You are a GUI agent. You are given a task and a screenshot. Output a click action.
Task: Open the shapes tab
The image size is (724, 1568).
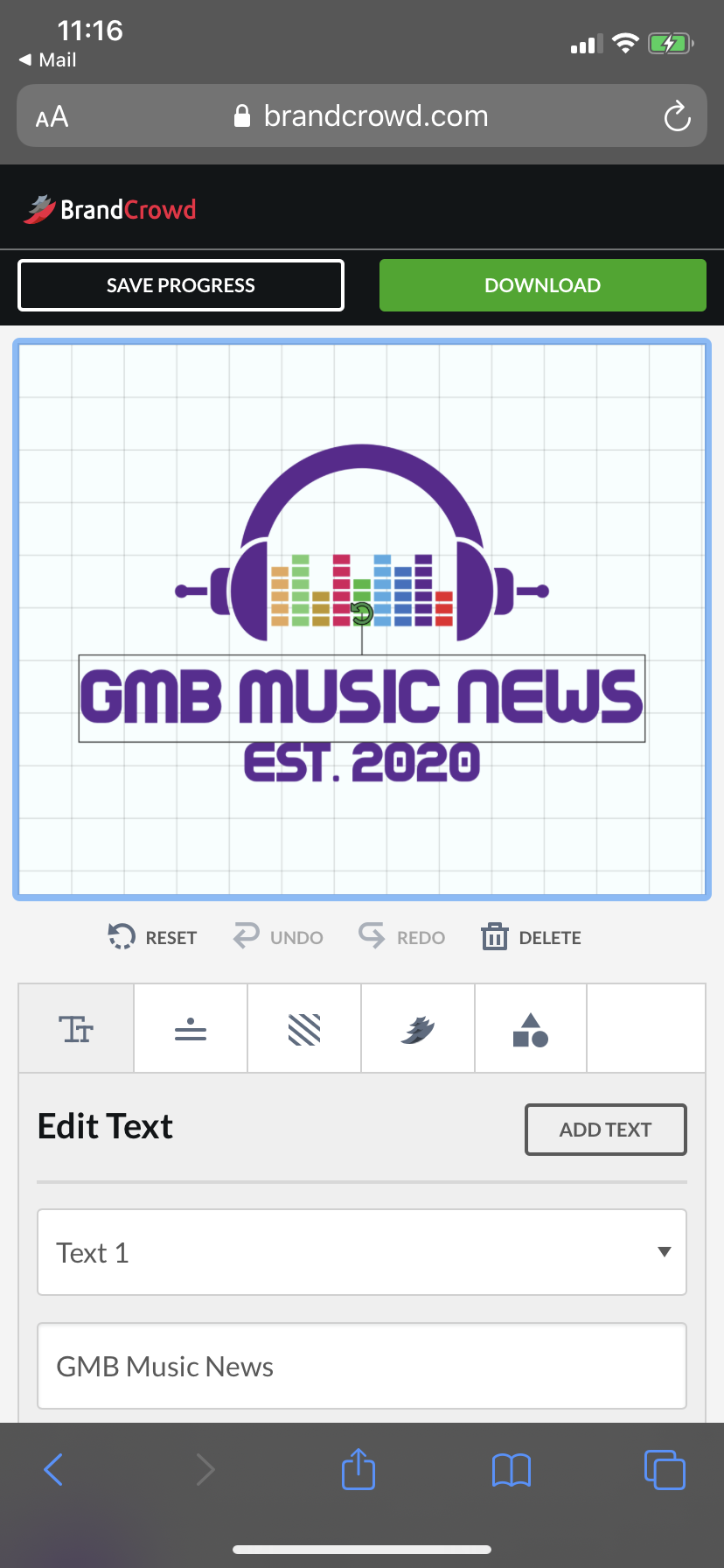click(531, 1029)
